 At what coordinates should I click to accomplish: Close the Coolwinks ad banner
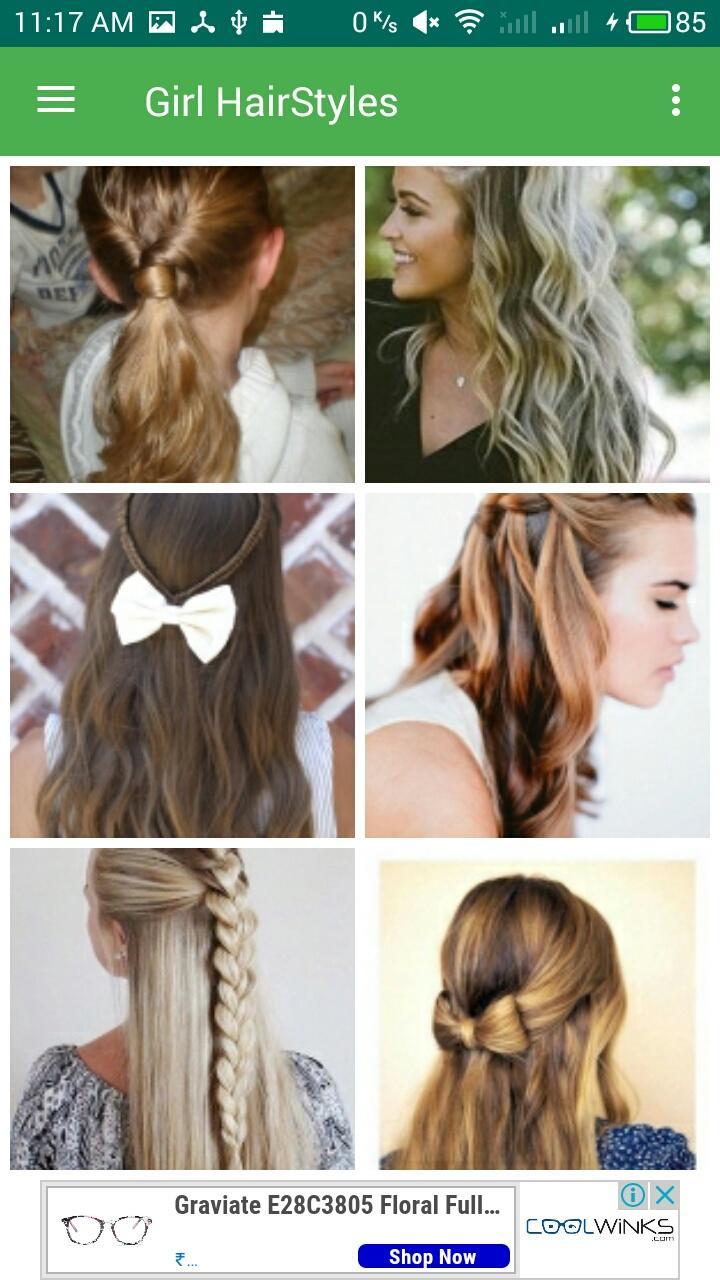point(665,1195)
